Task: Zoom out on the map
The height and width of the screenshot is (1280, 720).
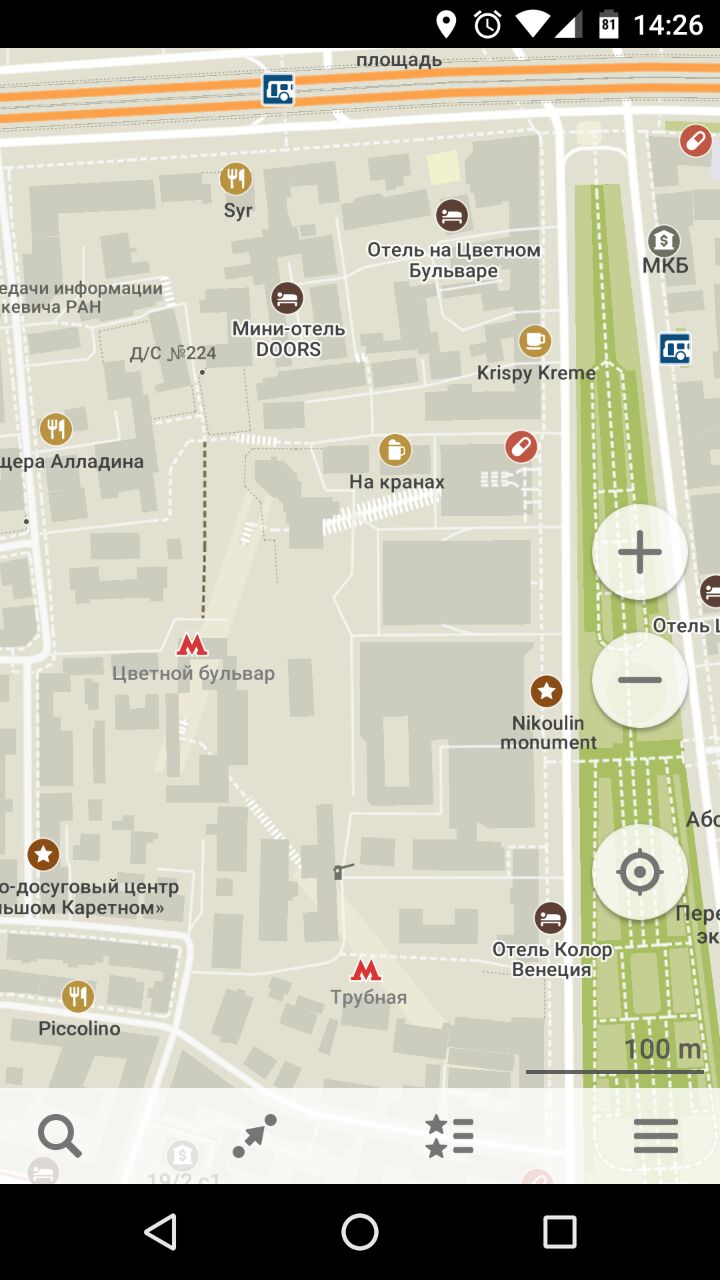Action: (x=640, y=680)
